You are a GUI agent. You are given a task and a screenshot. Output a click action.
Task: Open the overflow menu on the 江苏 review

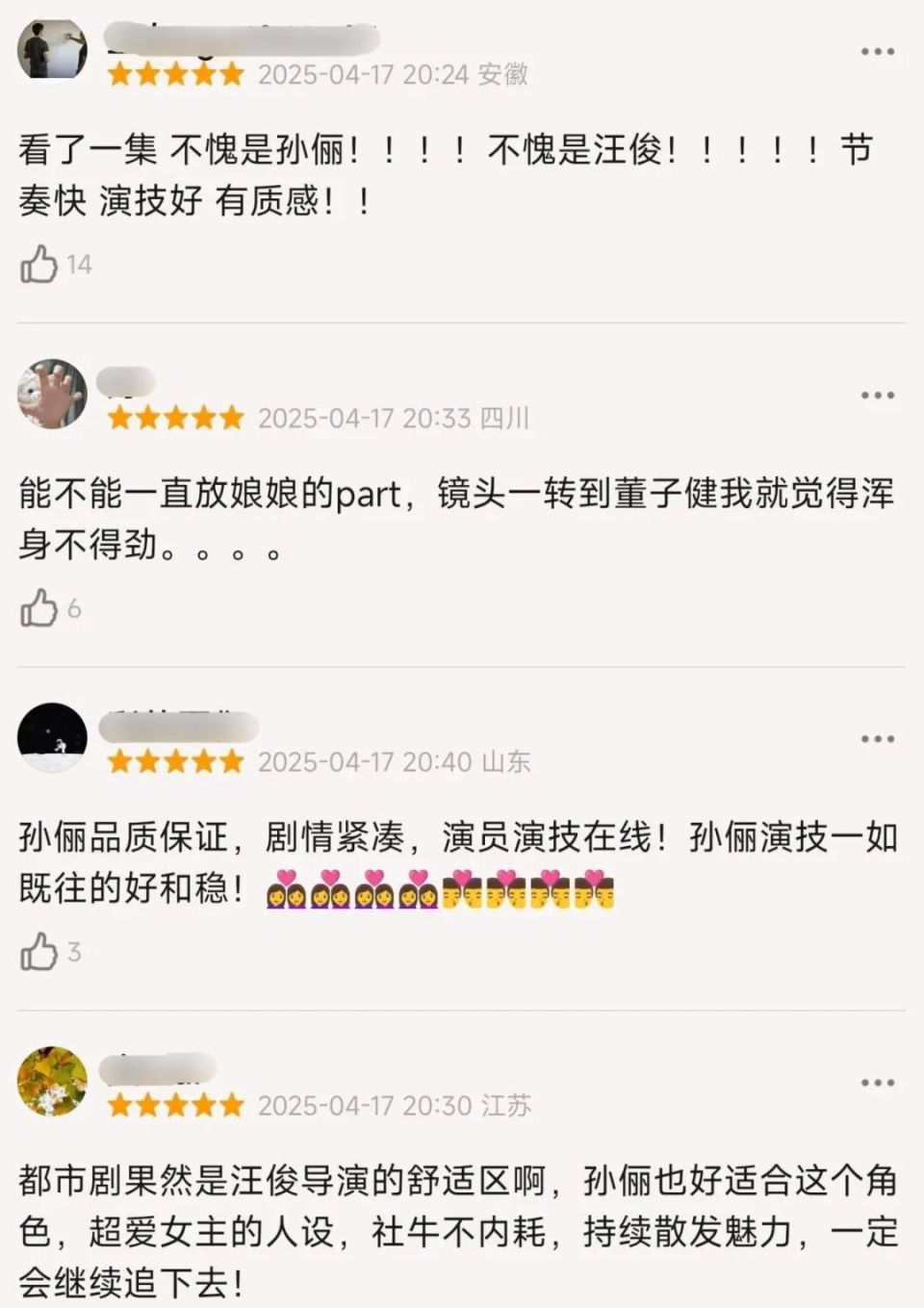(877, 1083)
